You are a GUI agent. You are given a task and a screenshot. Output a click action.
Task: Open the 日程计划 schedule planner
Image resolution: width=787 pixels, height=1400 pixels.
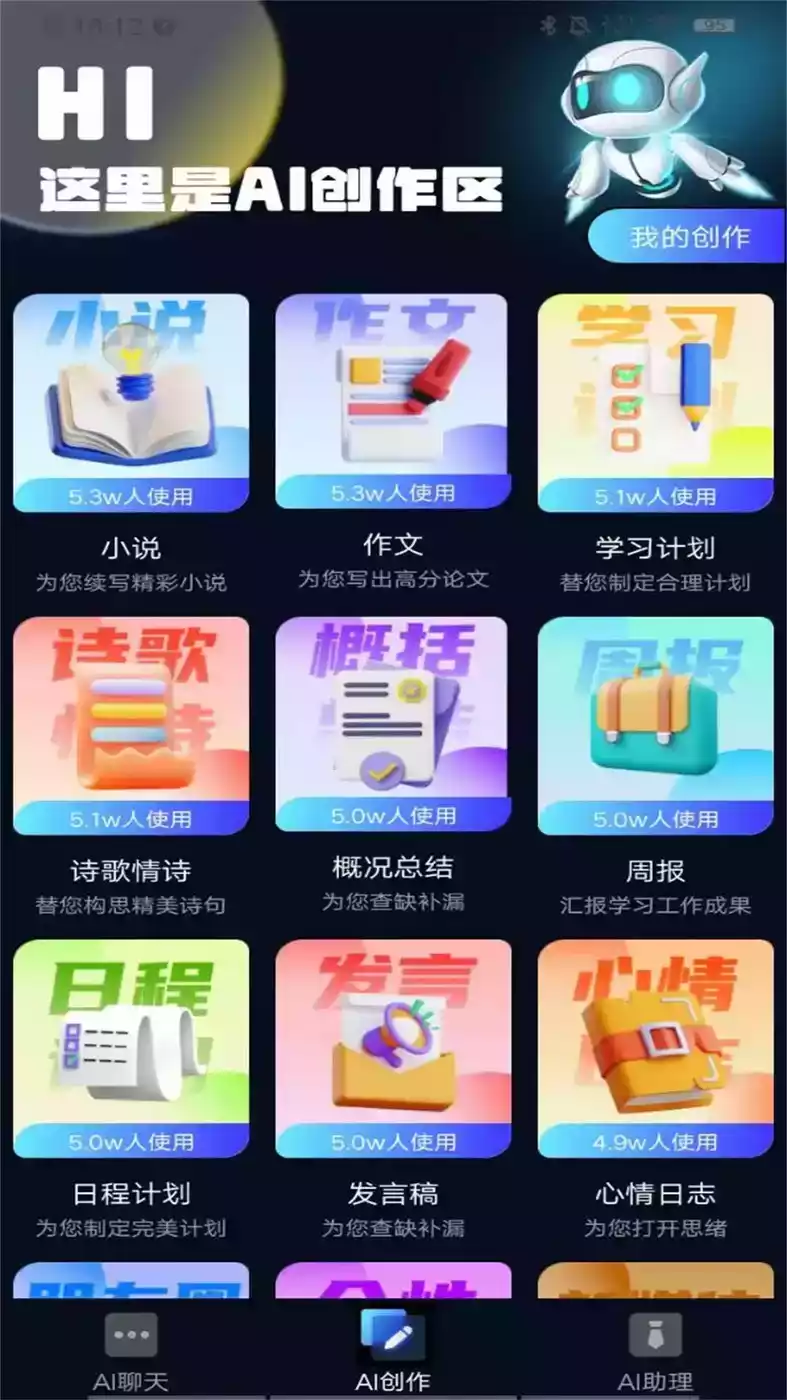coord(132,1047)
